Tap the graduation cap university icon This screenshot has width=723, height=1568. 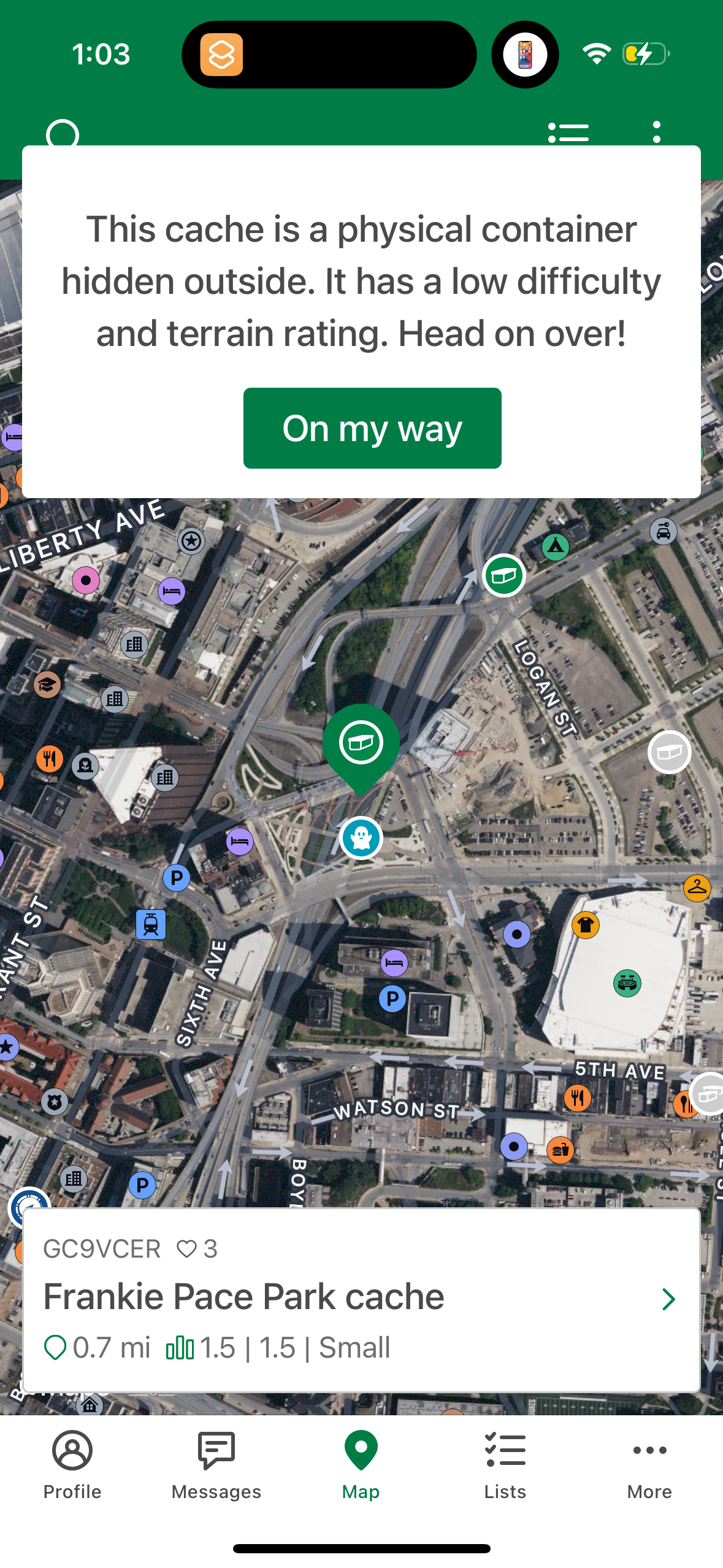tap(46, 685)
